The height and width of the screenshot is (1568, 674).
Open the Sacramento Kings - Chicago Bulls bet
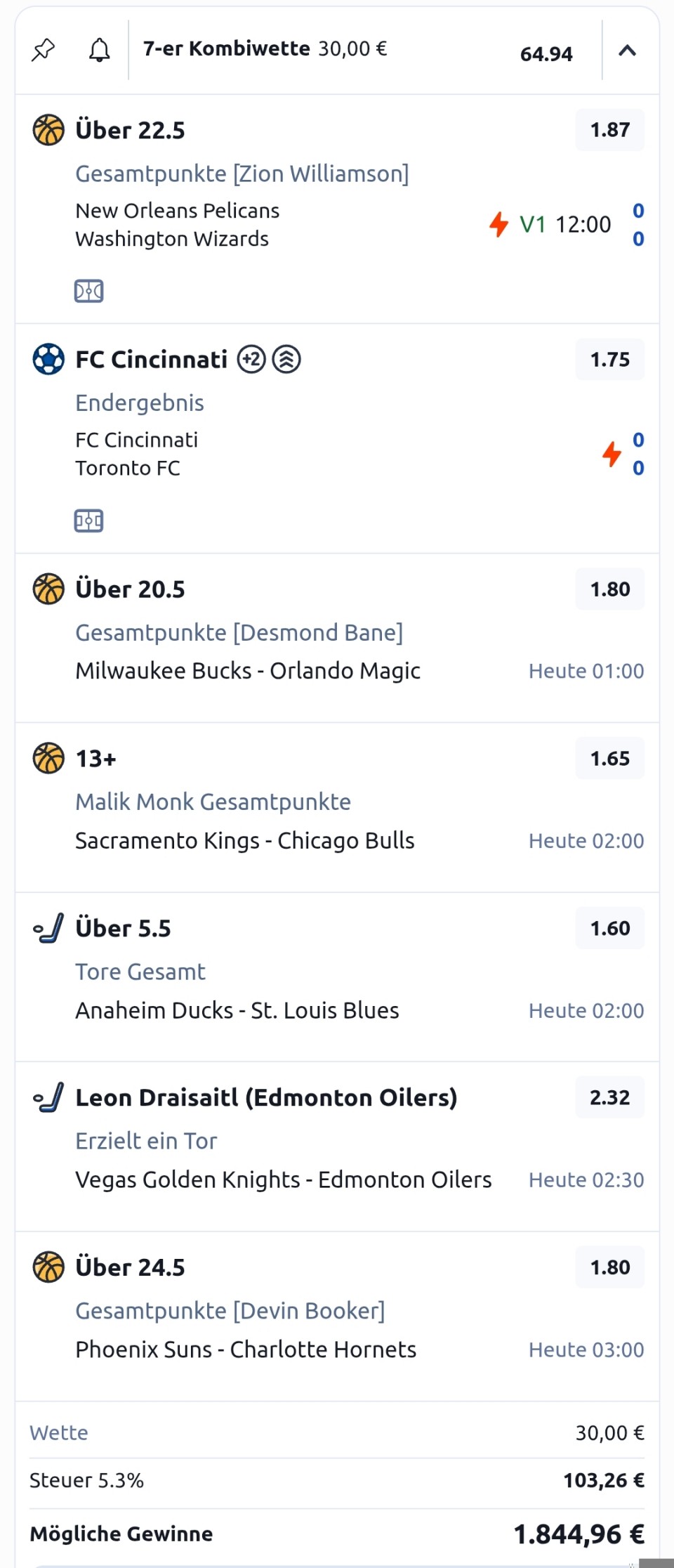point(244,840)
